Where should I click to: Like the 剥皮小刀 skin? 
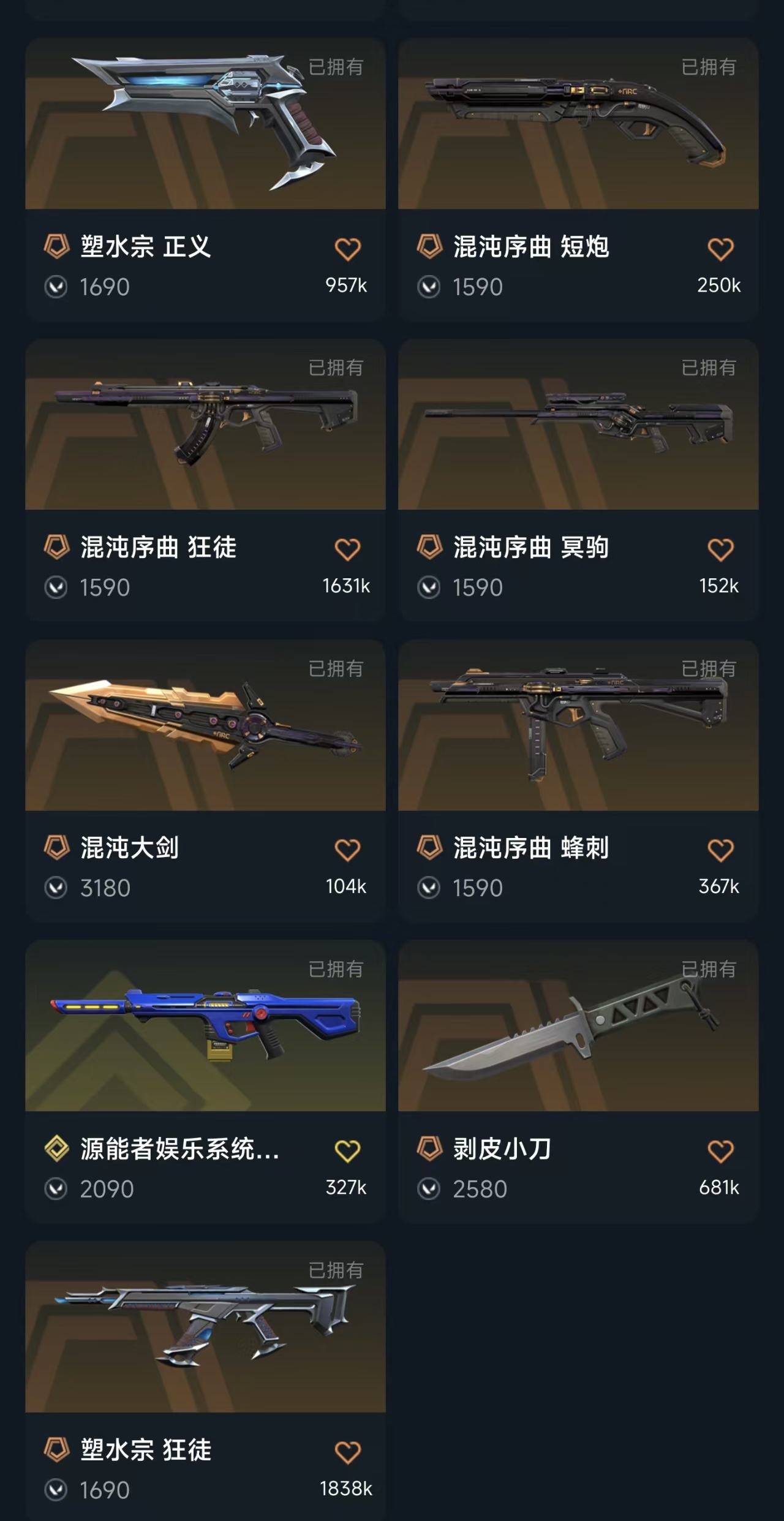click(x=720, y=1152)
